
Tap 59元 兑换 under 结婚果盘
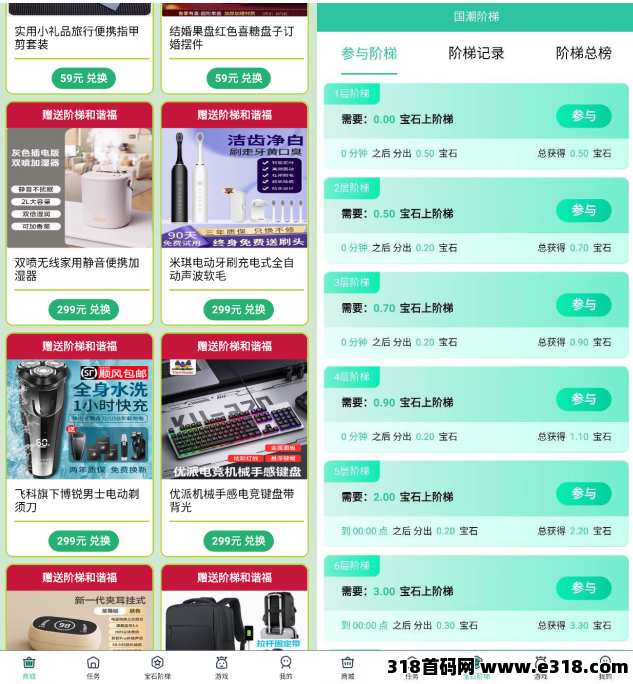coord(239,78)
